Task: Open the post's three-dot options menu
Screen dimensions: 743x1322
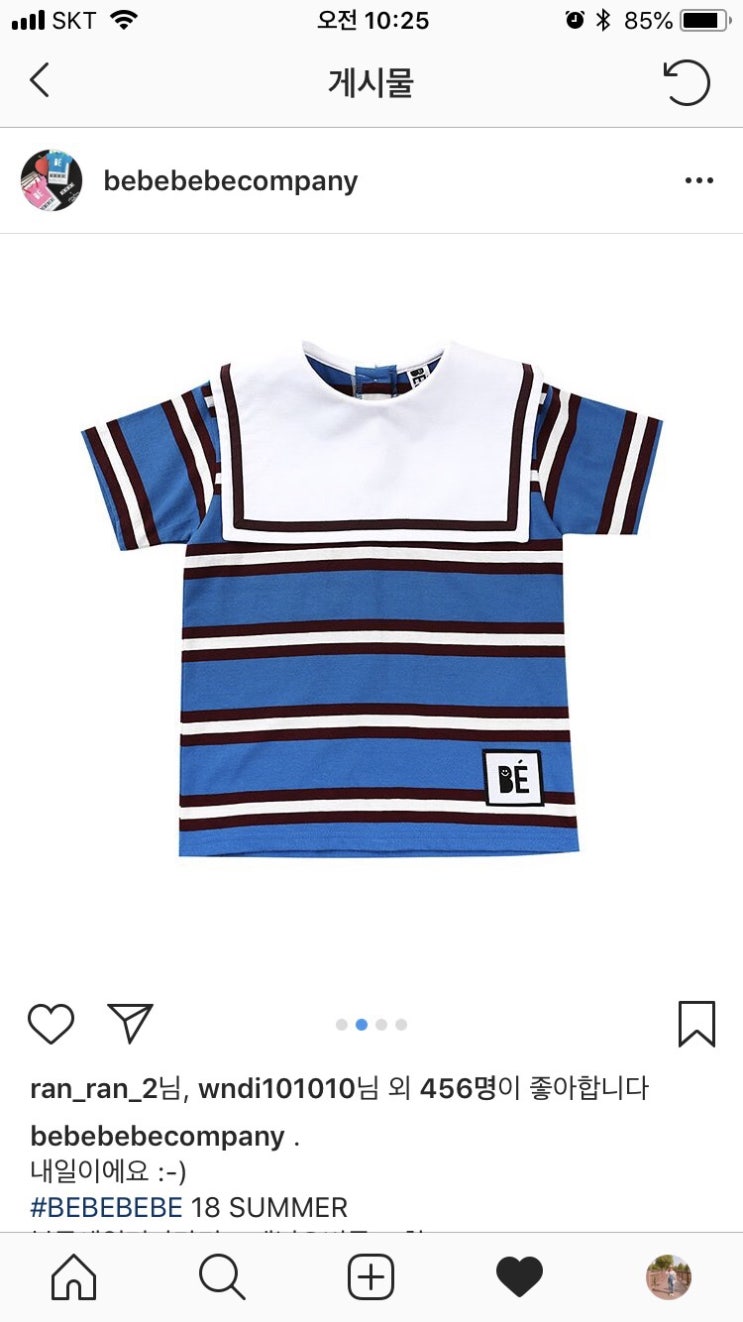Action: (x=699, y=181)
